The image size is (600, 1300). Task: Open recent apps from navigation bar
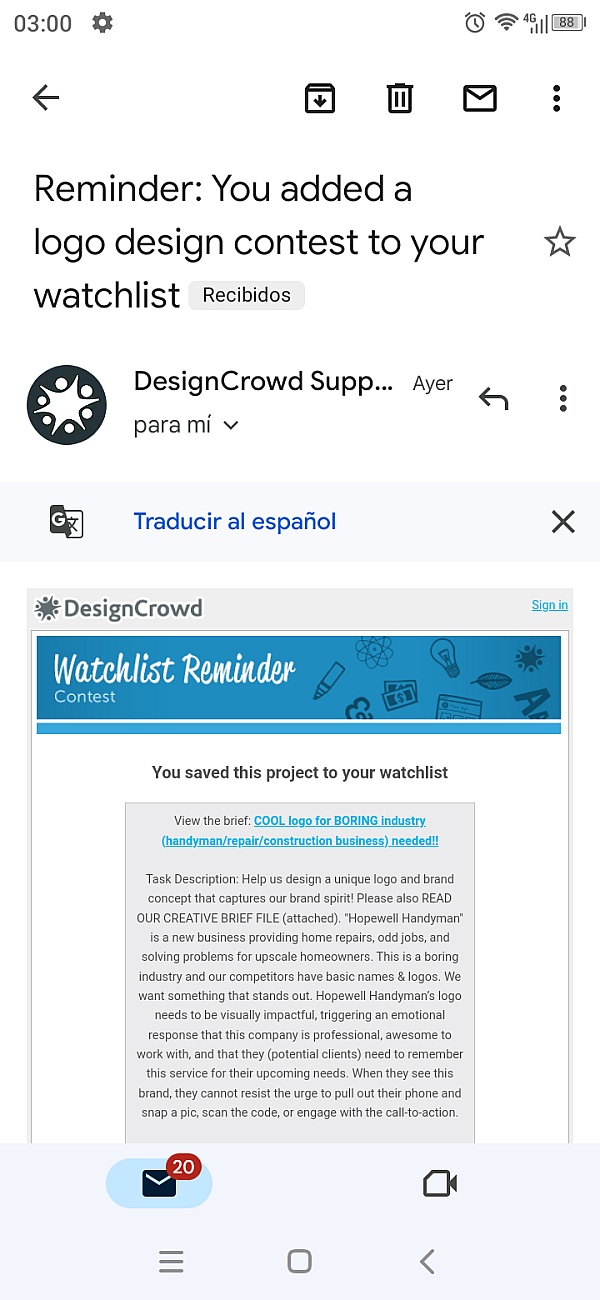[x=171, y=1262]
